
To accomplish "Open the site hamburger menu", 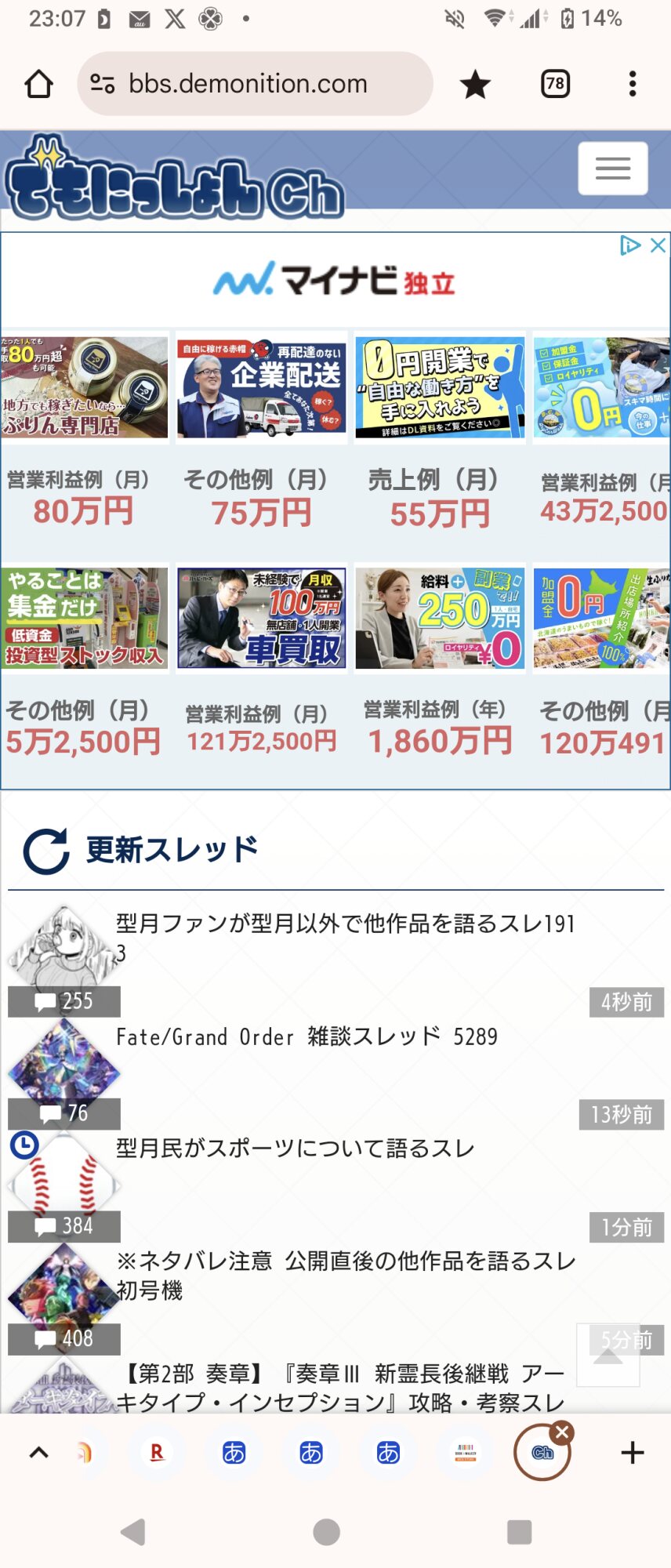I will pyautogui.click(x=612, y=168).
